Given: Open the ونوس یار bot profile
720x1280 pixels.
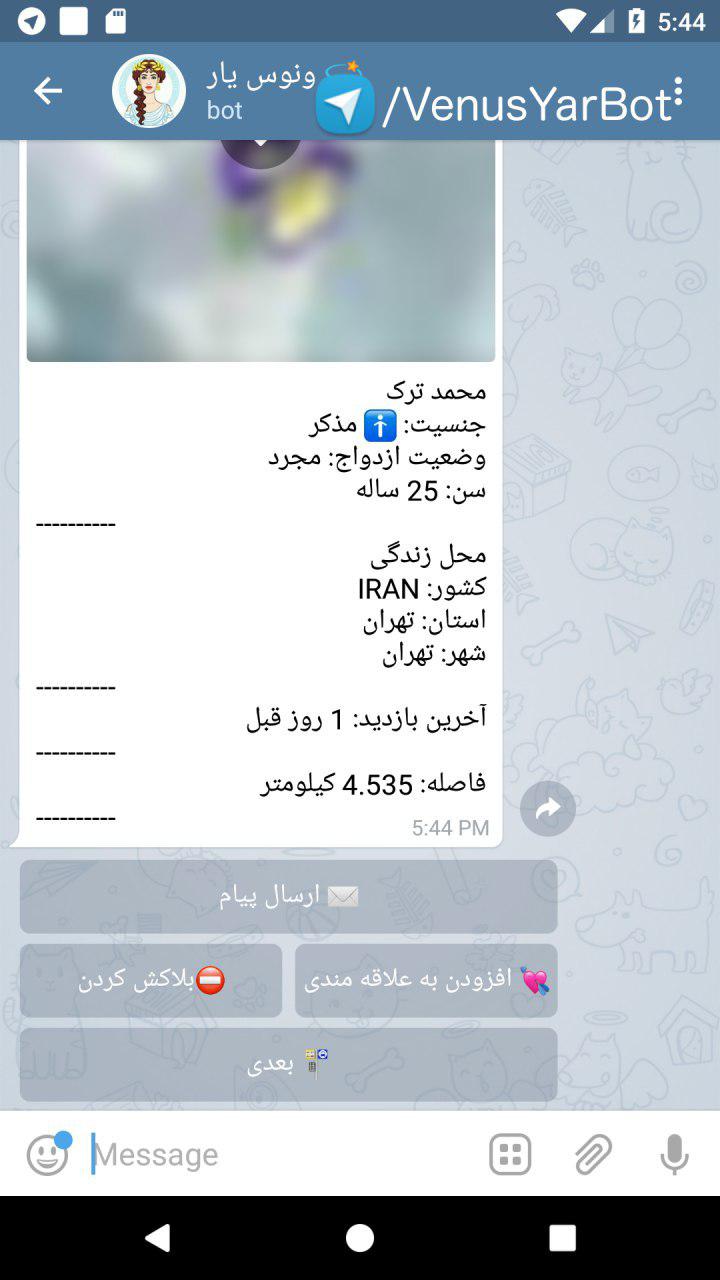Looking at the screenshot, I should (149, 91).
